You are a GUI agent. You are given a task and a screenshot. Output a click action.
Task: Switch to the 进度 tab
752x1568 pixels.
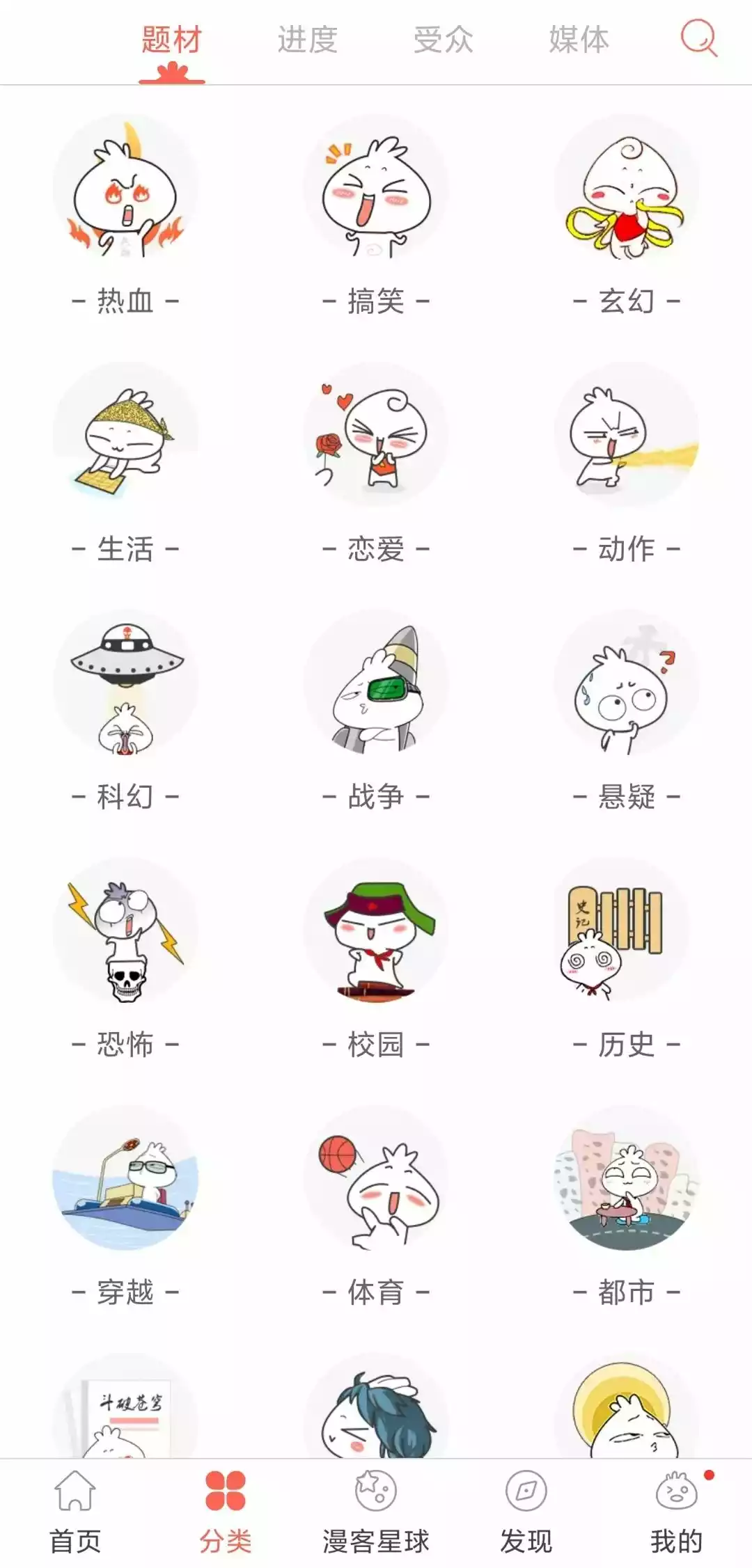[308, 40]
